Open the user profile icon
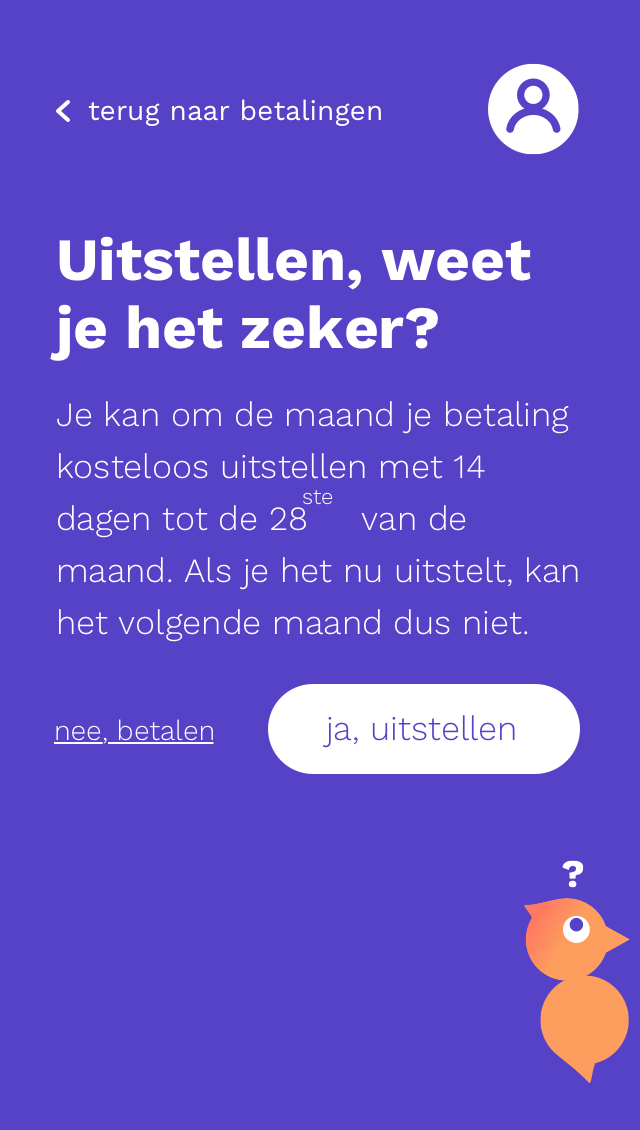 pos(533,109)
